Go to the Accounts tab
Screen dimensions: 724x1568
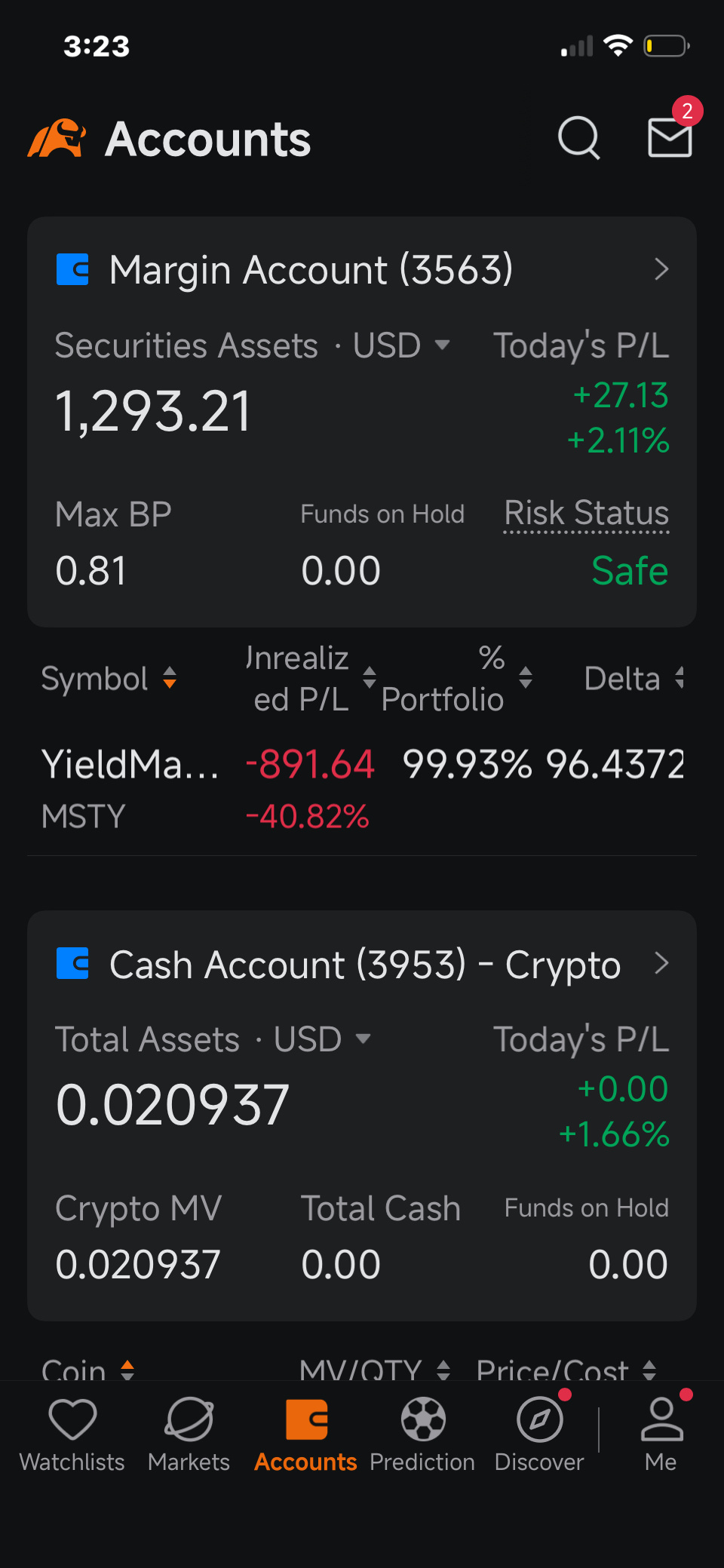pos(305,1435)
